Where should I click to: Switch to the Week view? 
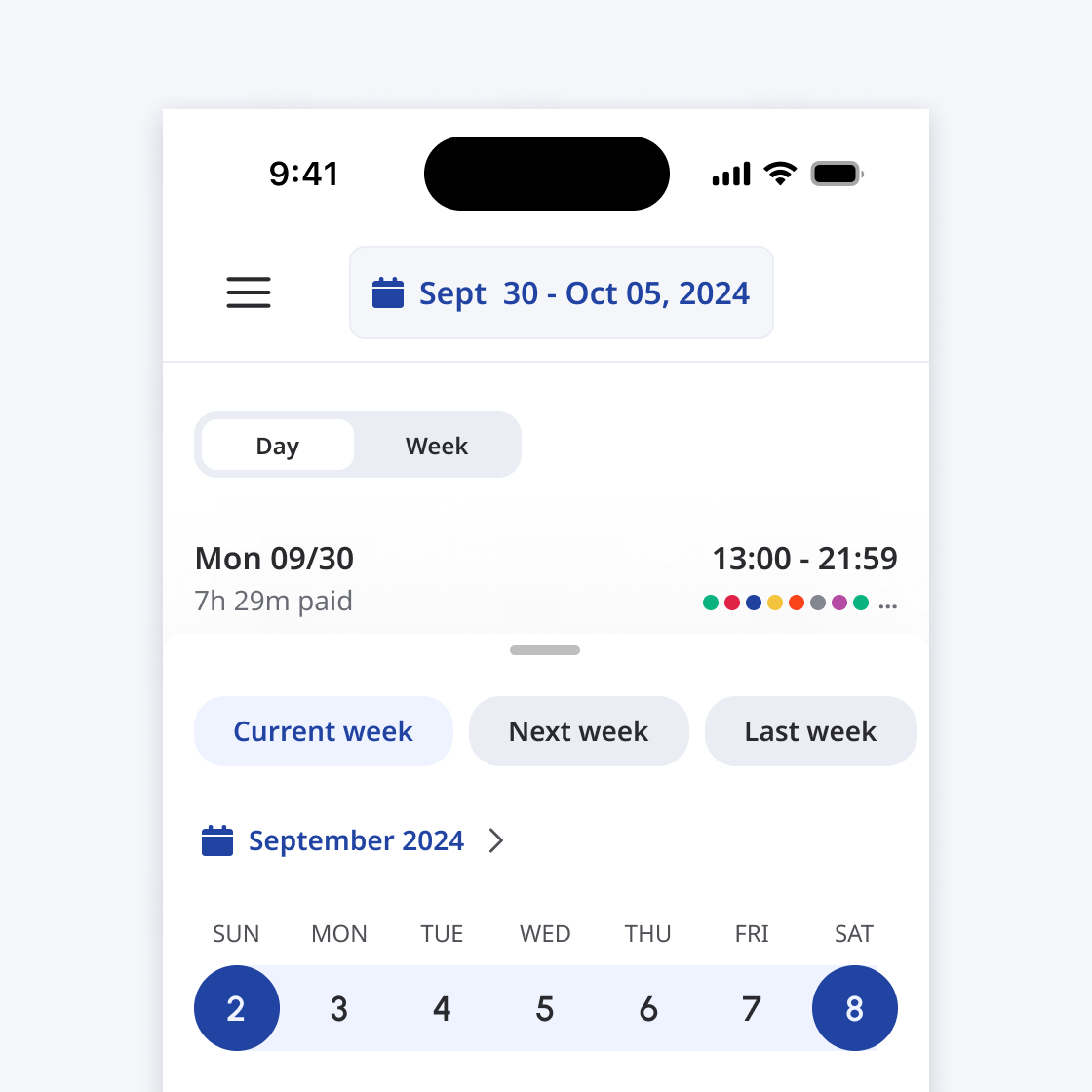coord(437,446)
